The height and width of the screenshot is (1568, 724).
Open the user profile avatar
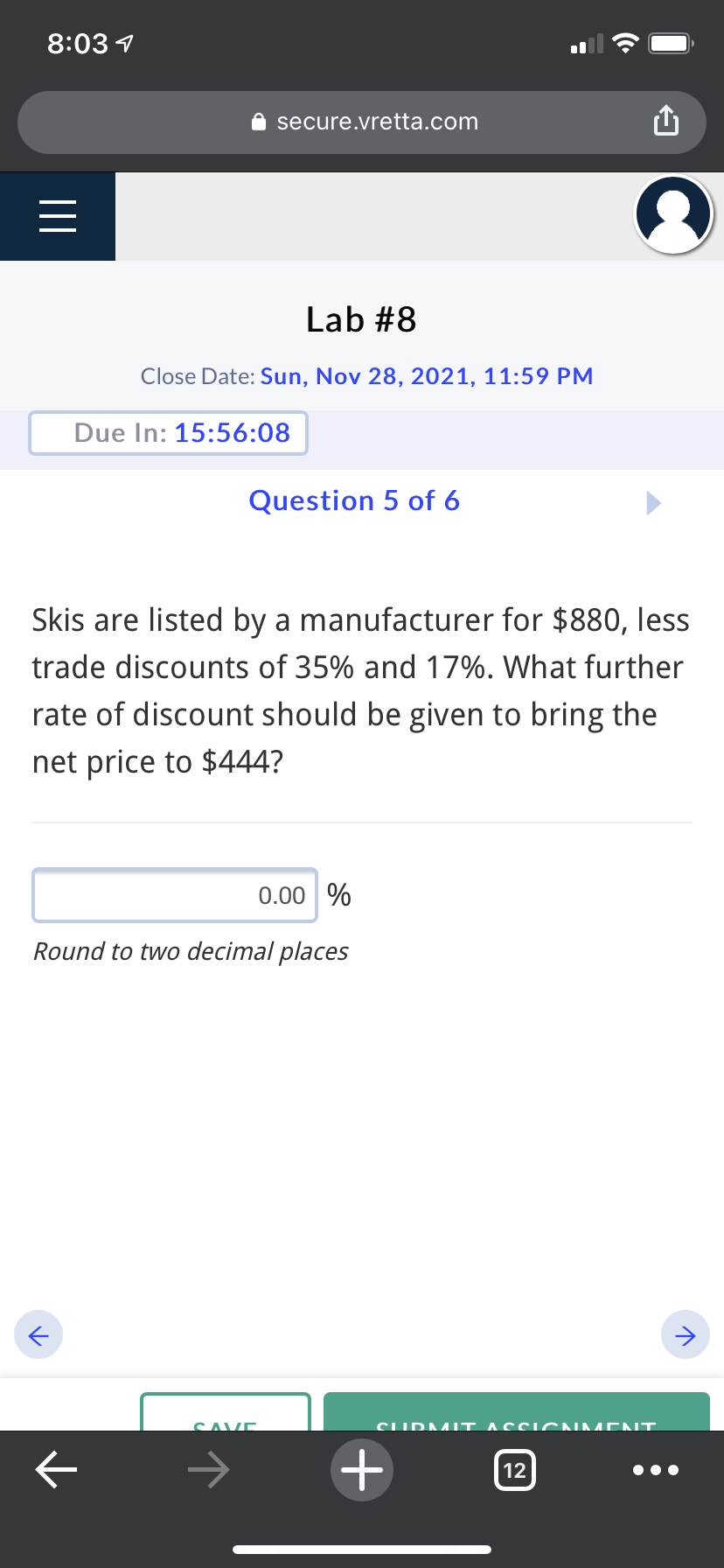[x=673, y=214]
